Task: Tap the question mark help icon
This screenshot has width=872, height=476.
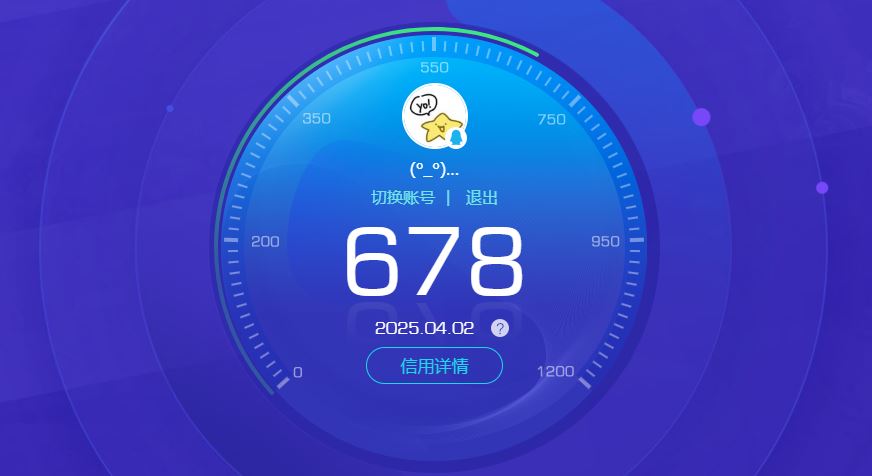Action: click(500, 328)
